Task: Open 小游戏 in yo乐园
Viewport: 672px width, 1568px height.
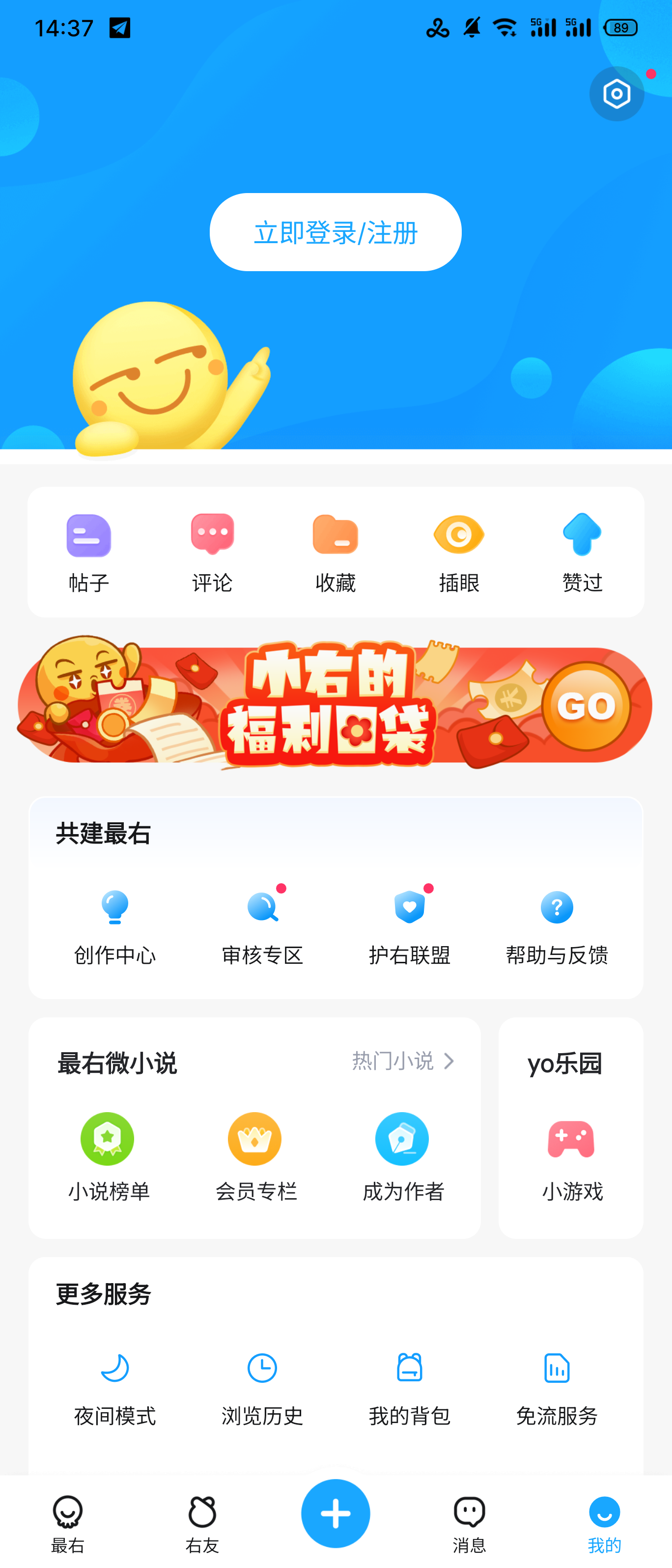Action: [571, 1155]
